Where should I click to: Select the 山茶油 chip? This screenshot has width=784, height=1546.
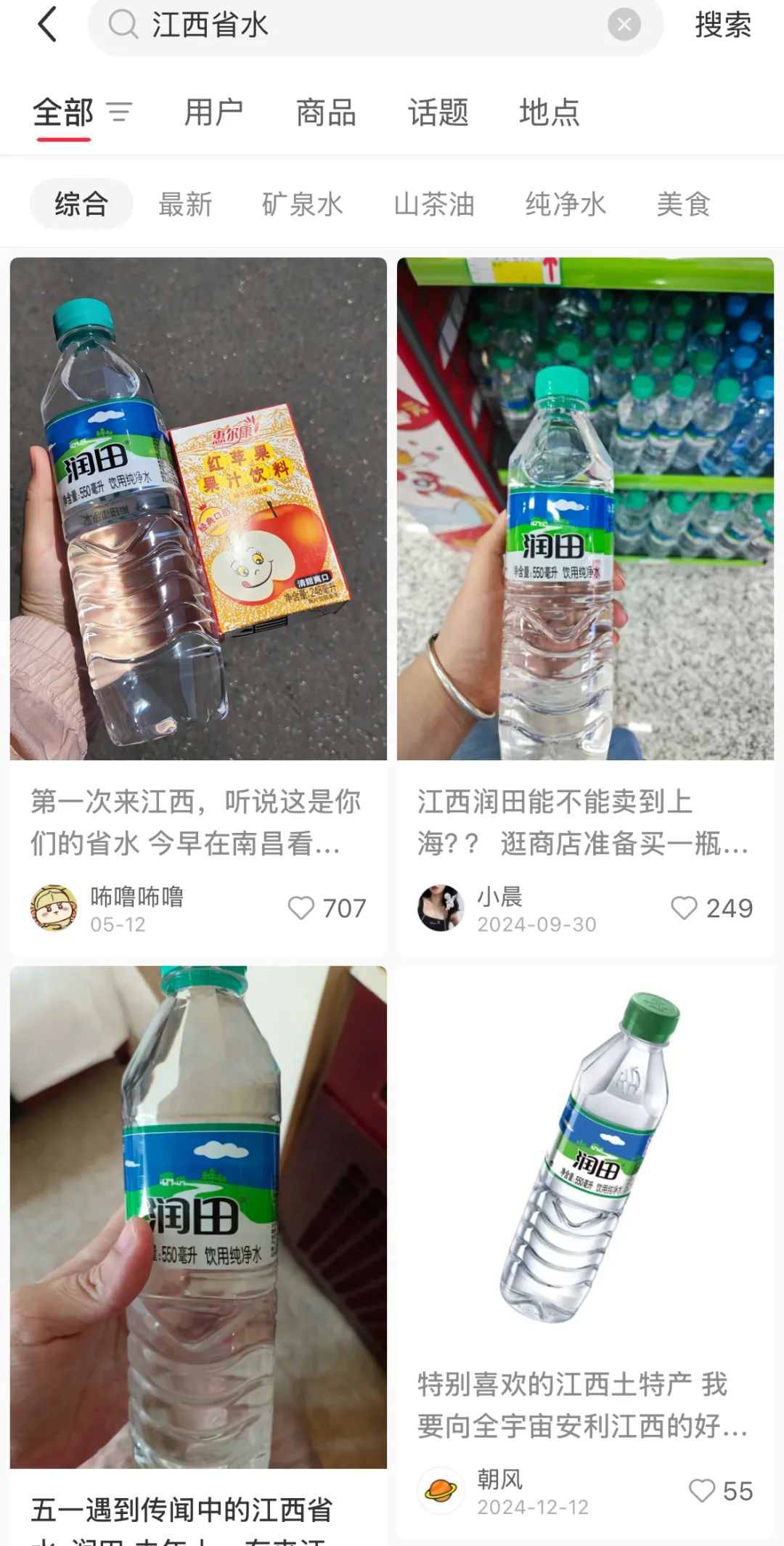[x=434, y=204]
